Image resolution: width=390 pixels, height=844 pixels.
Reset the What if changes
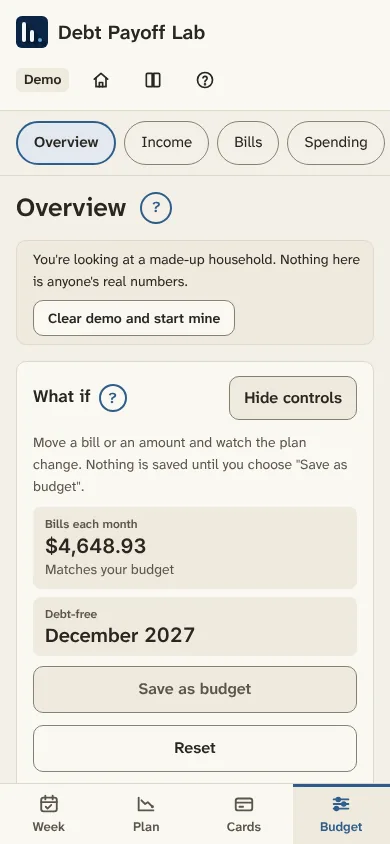tap(195, 748)
